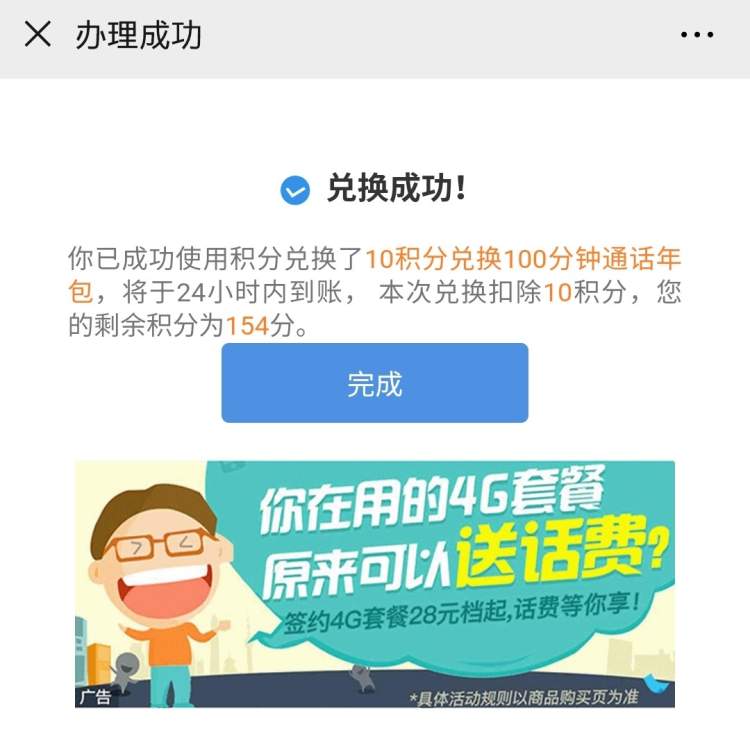The width and height of the screenshot is (750, 745).
Task: Close the 办理成功 page
Action: 37,35
